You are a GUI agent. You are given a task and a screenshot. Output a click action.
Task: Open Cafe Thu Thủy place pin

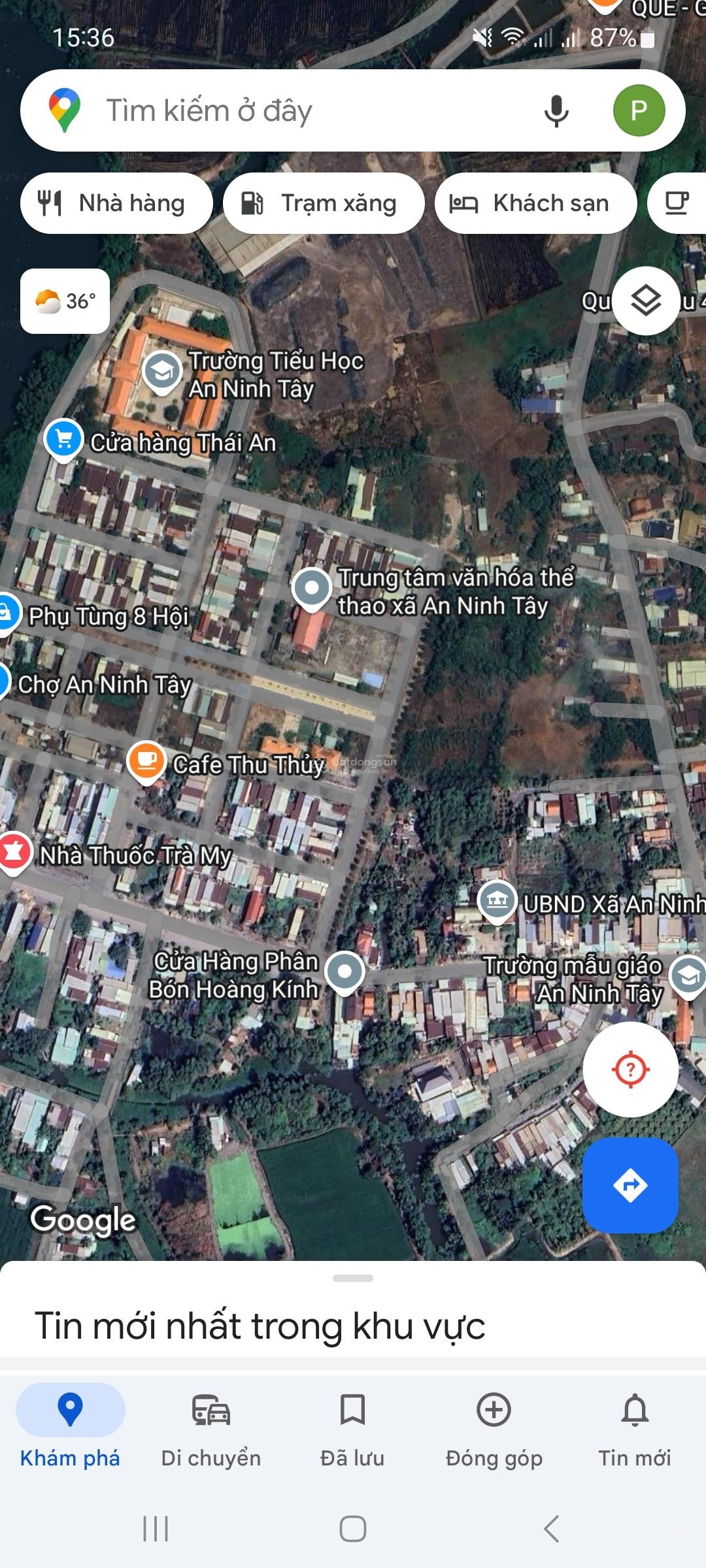point(146,762)
